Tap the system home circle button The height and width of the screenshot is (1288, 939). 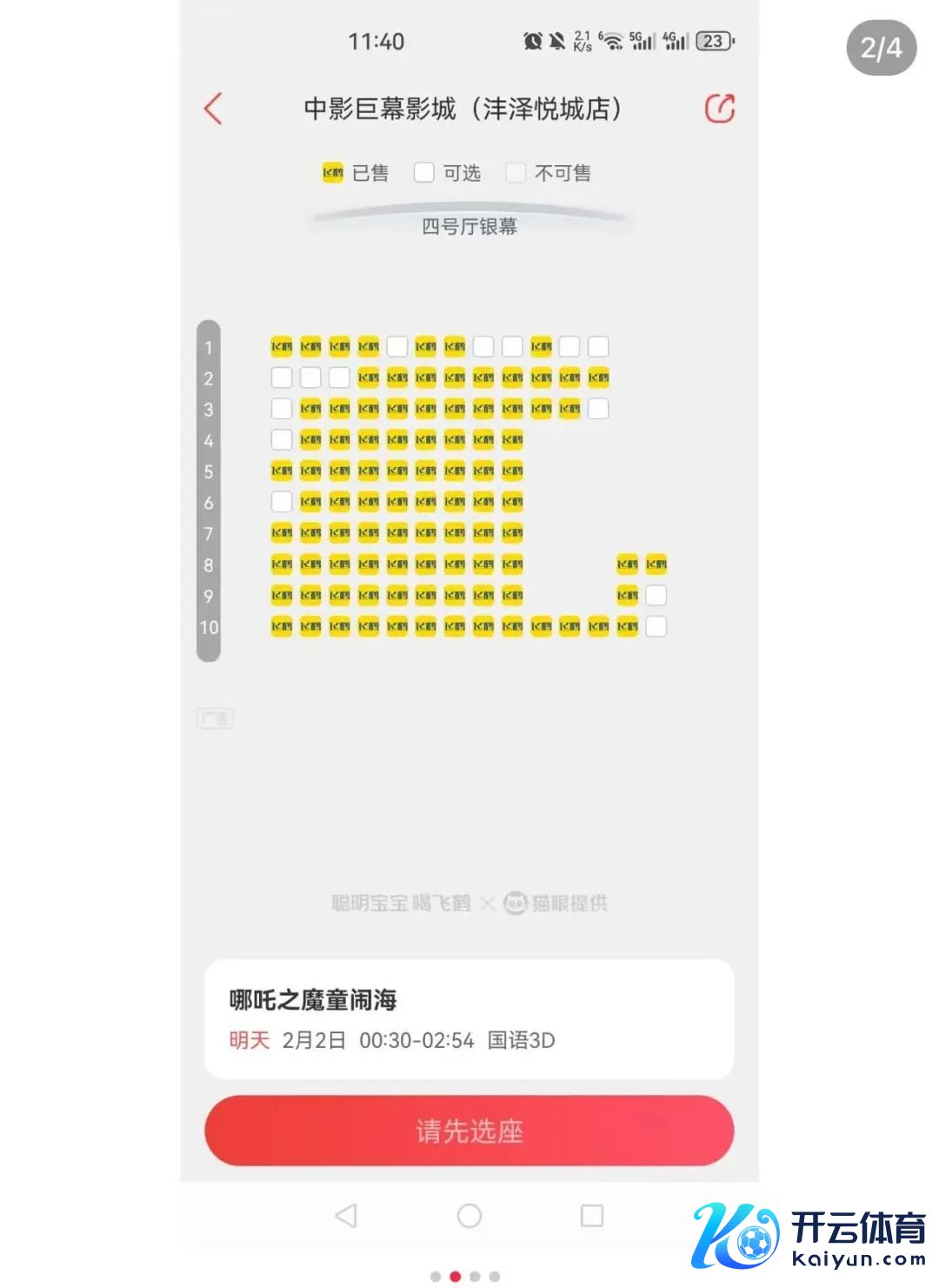click(x=469, y=1215)
